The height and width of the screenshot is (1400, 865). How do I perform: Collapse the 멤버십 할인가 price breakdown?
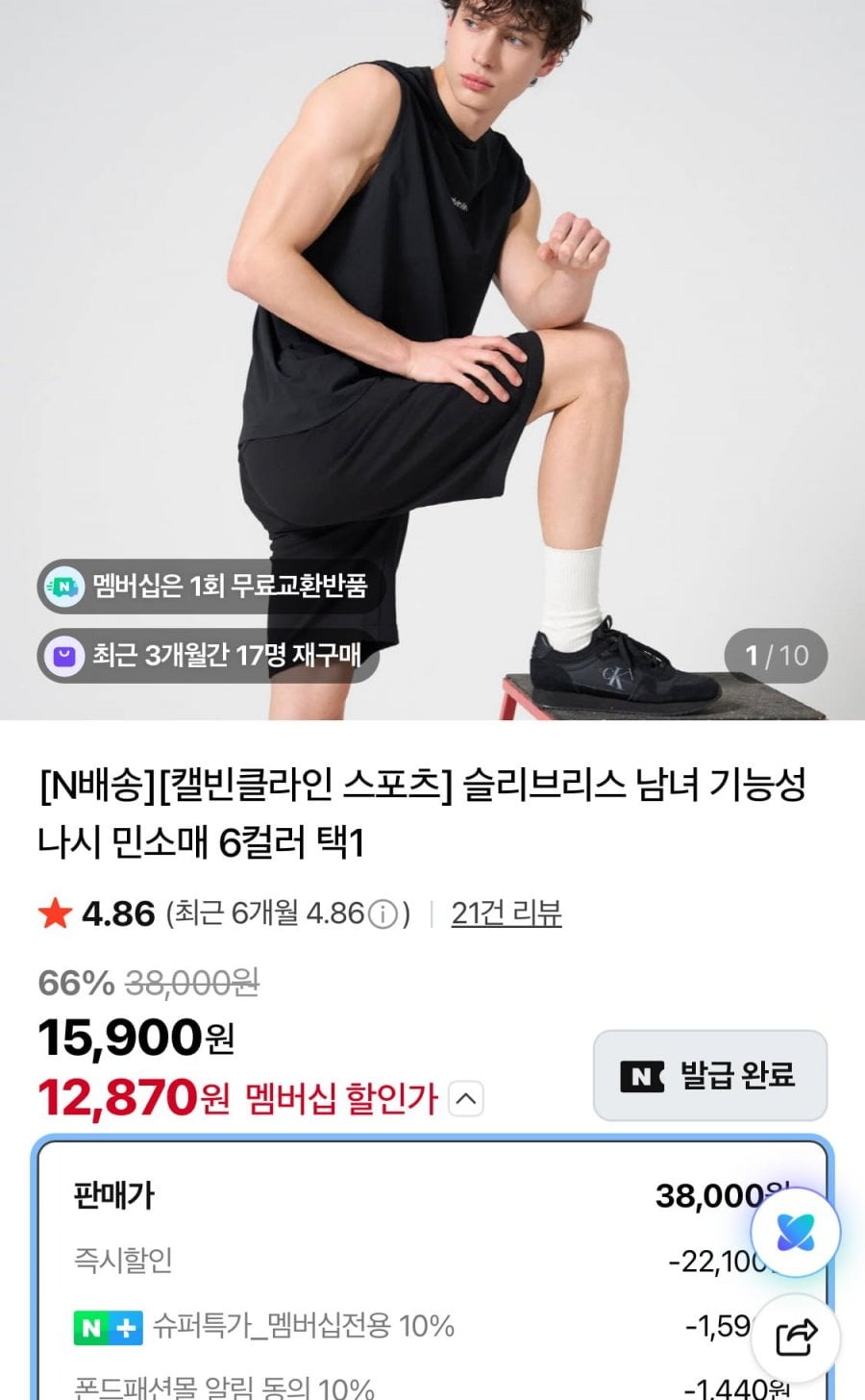(x=466, y=1099)
